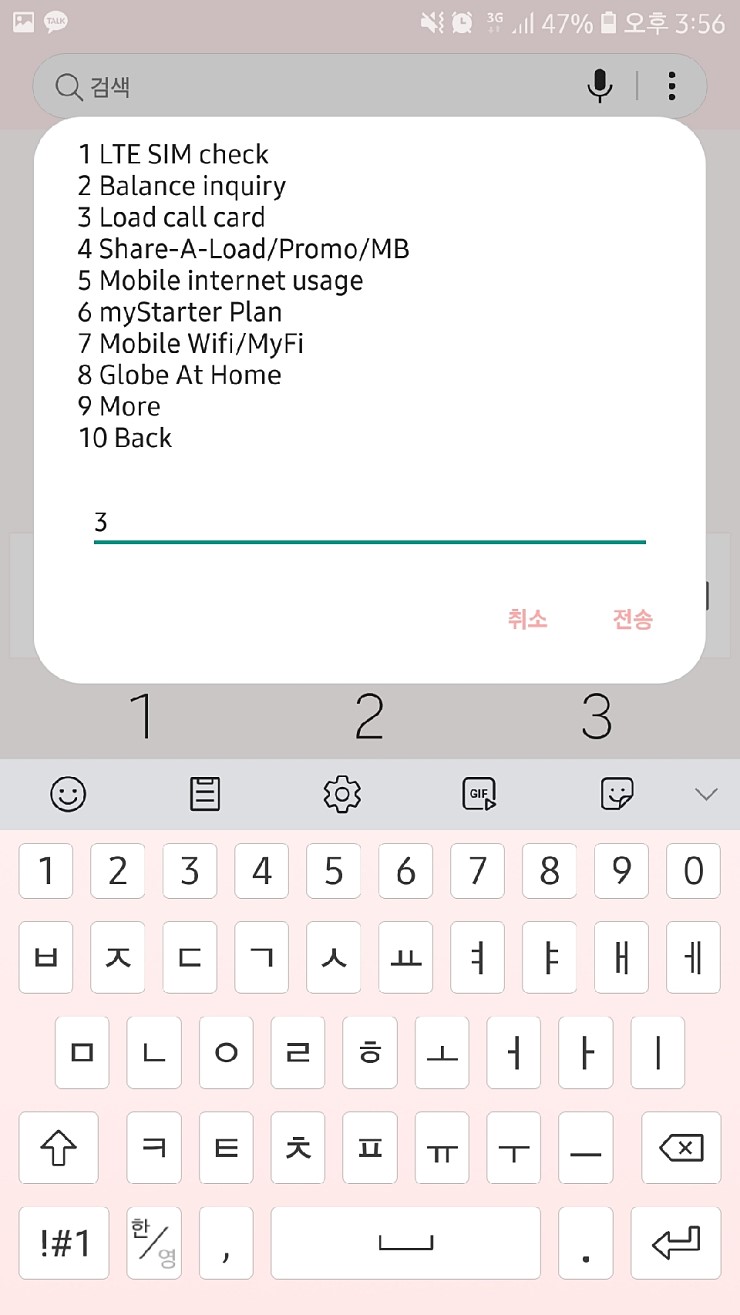The image size is (740, 1315).
Task: Tap the space bar
Action: coord(405,1243)
